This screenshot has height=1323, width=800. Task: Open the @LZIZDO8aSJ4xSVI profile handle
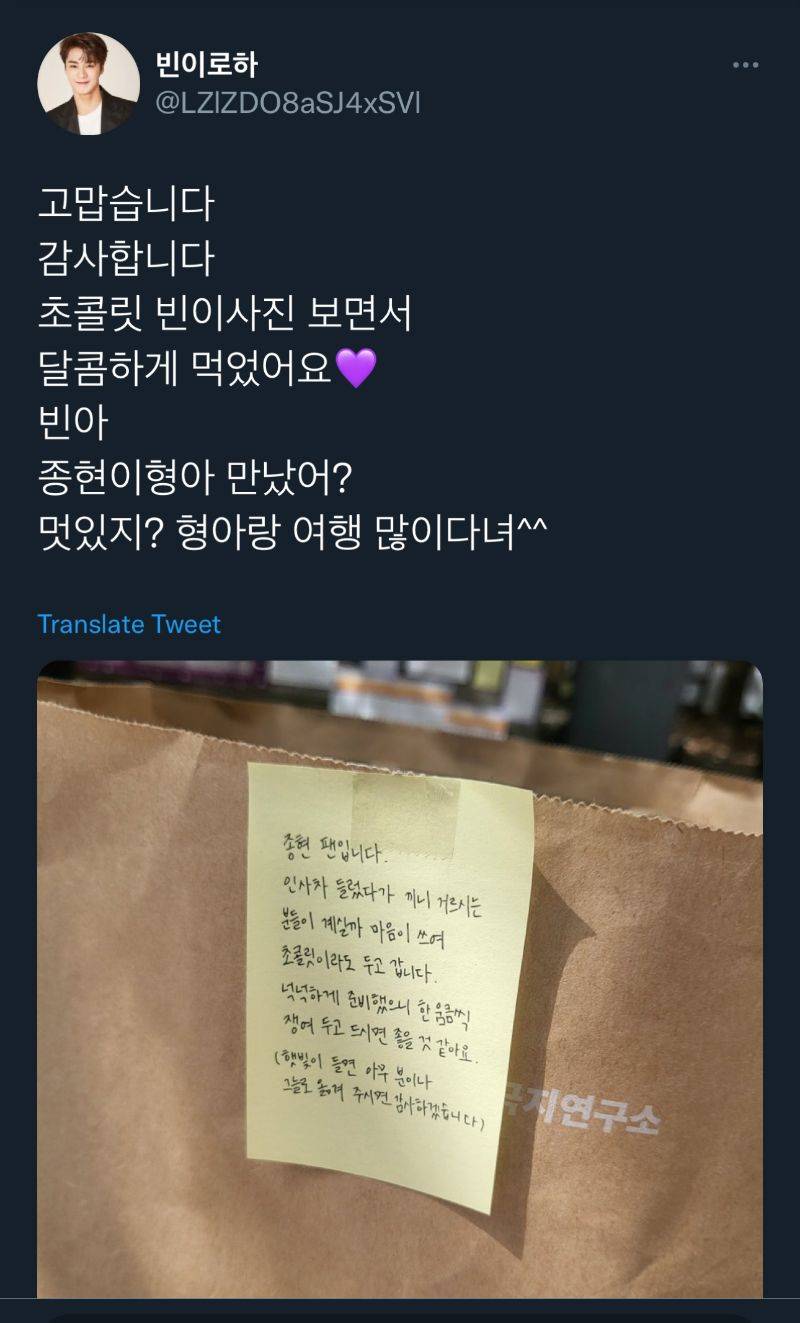pos(287,103)
